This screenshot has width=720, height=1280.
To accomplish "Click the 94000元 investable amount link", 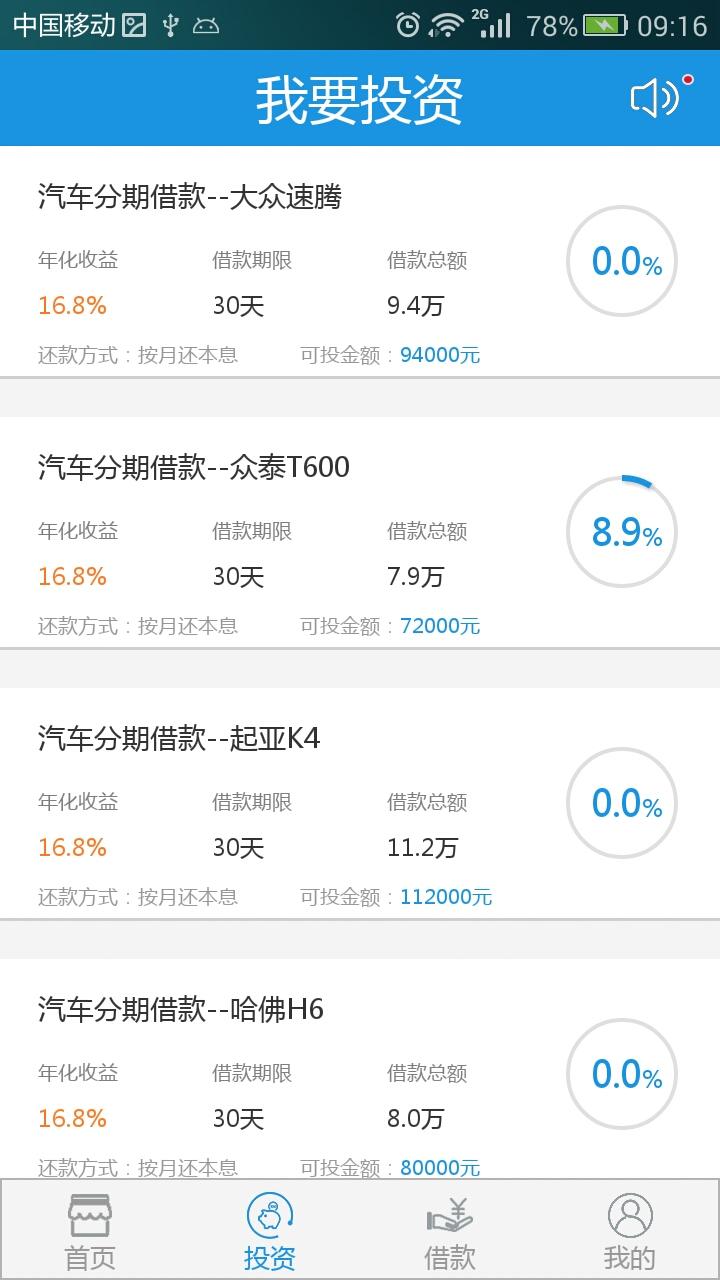I will [x=440, y=354].
